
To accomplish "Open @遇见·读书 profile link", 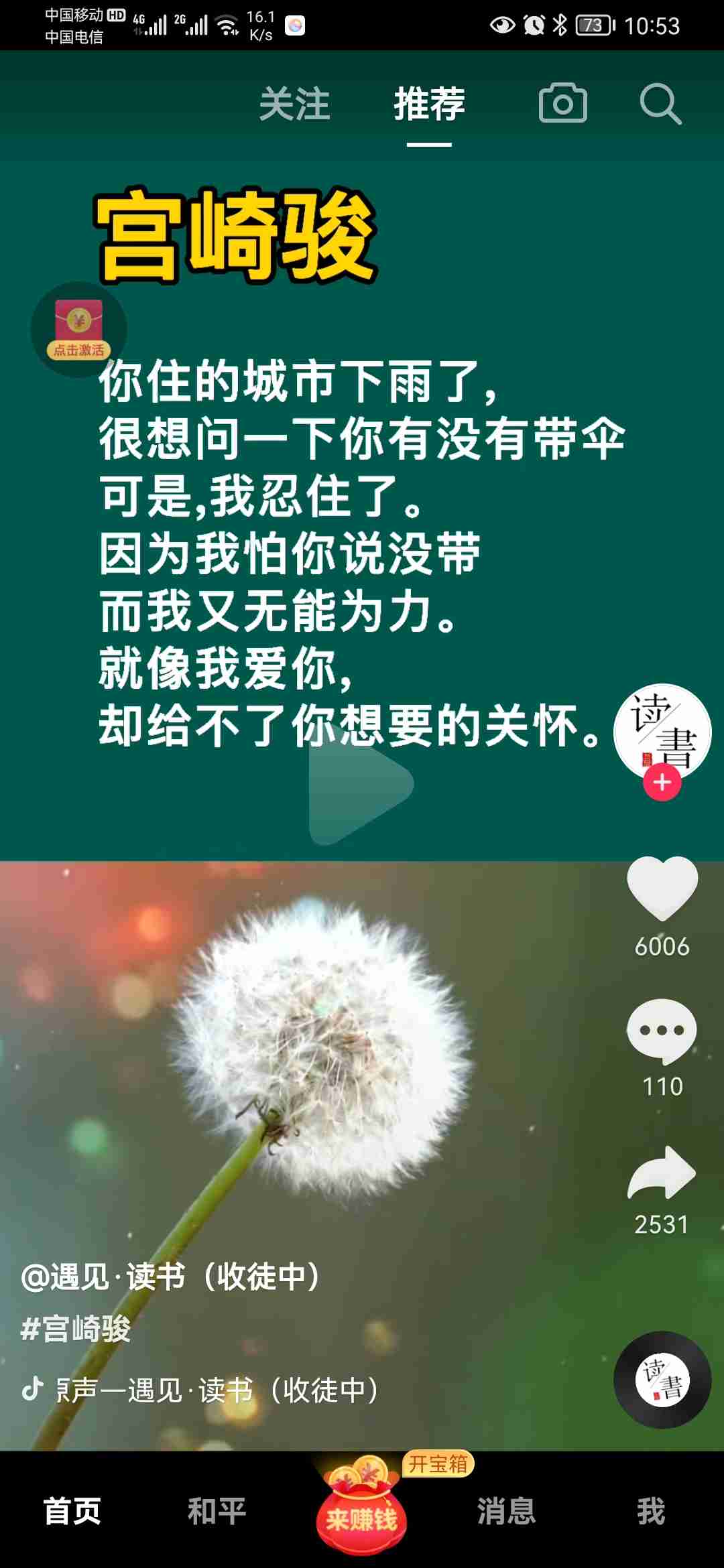I will (x=170, y=1276).
